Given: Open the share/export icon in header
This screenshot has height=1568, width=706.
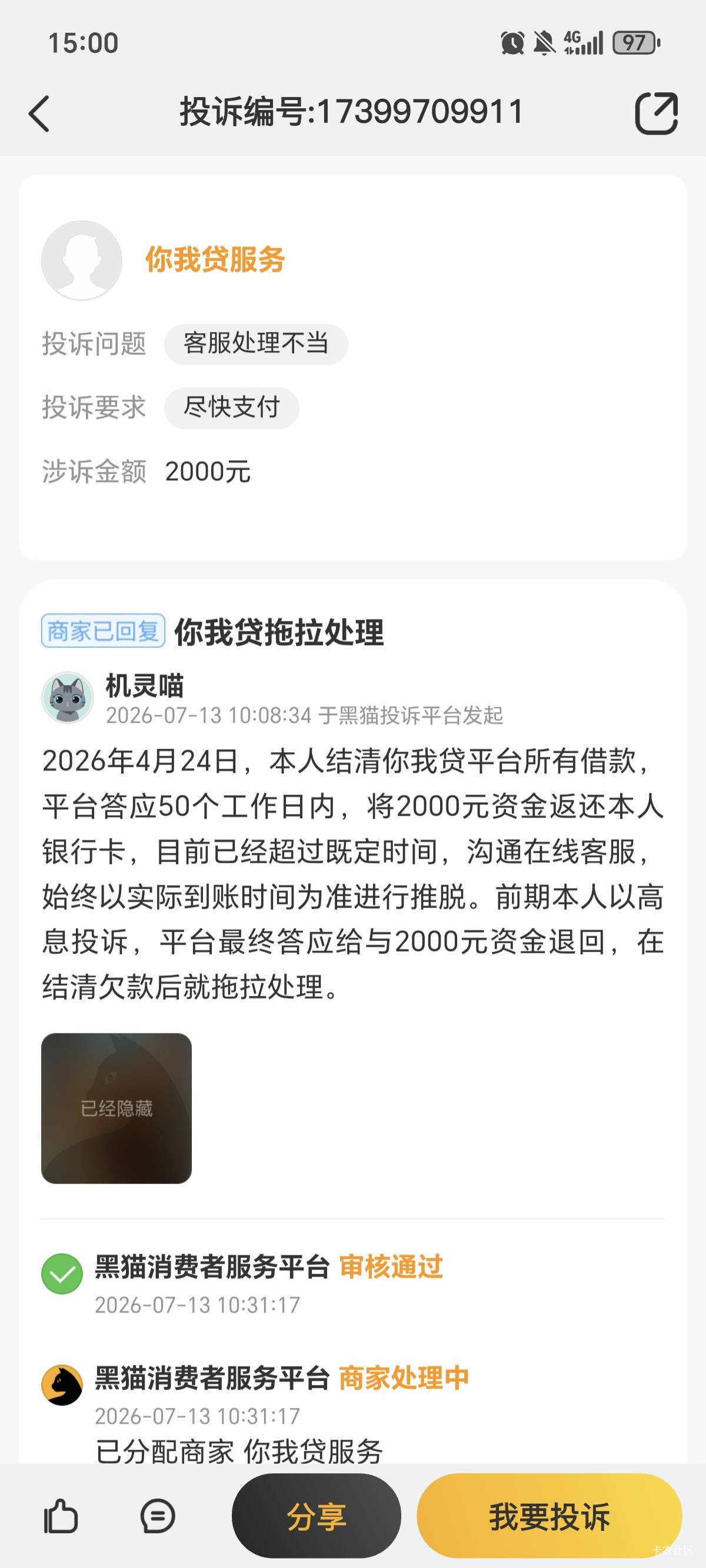Looking at the screenshot, I should (656, 113).
